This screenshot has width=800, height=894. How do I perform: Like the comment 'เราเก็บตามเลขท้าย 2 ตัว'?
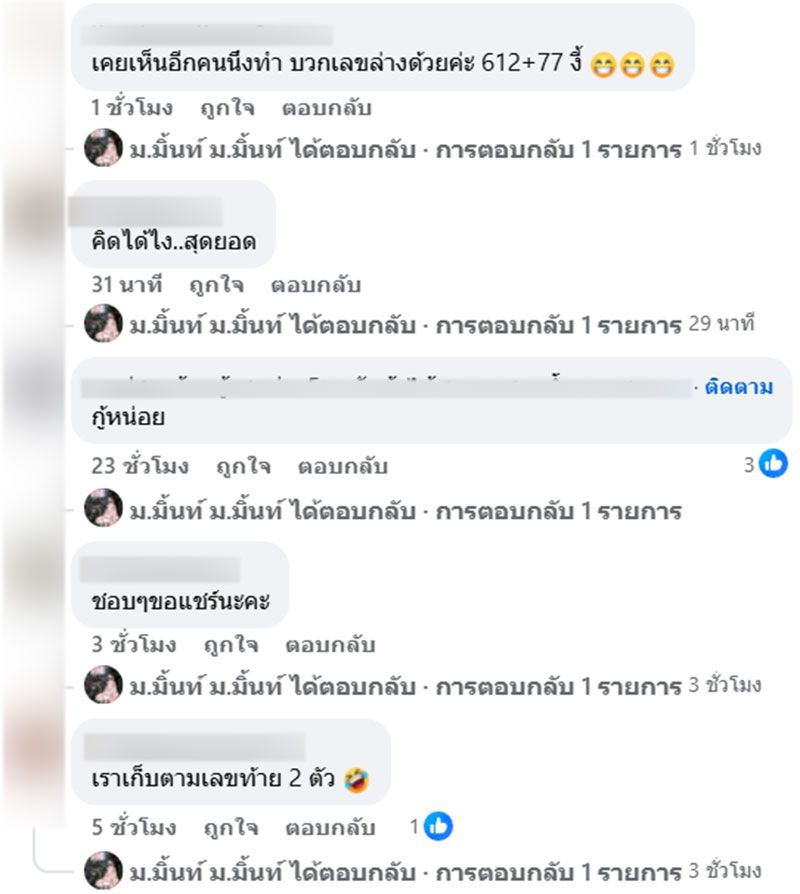(x=230, y=827)
